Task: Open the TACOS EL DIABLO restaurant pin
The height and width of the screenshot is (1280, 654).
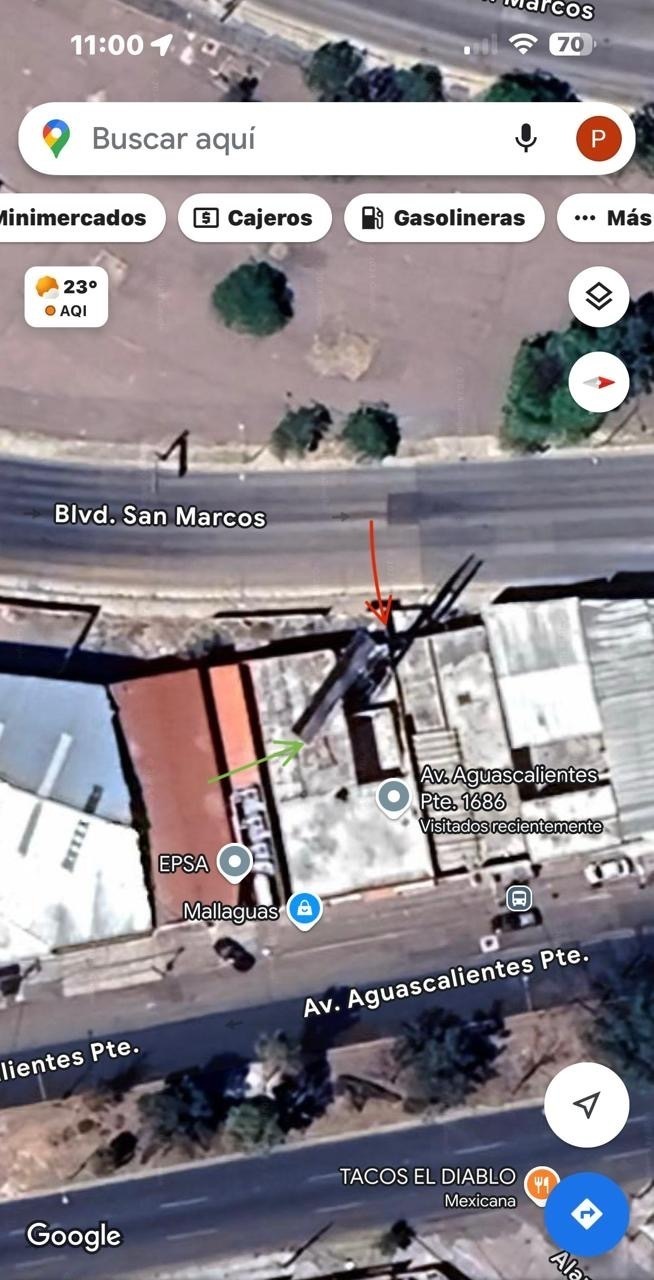Action: click(541, 1183)
